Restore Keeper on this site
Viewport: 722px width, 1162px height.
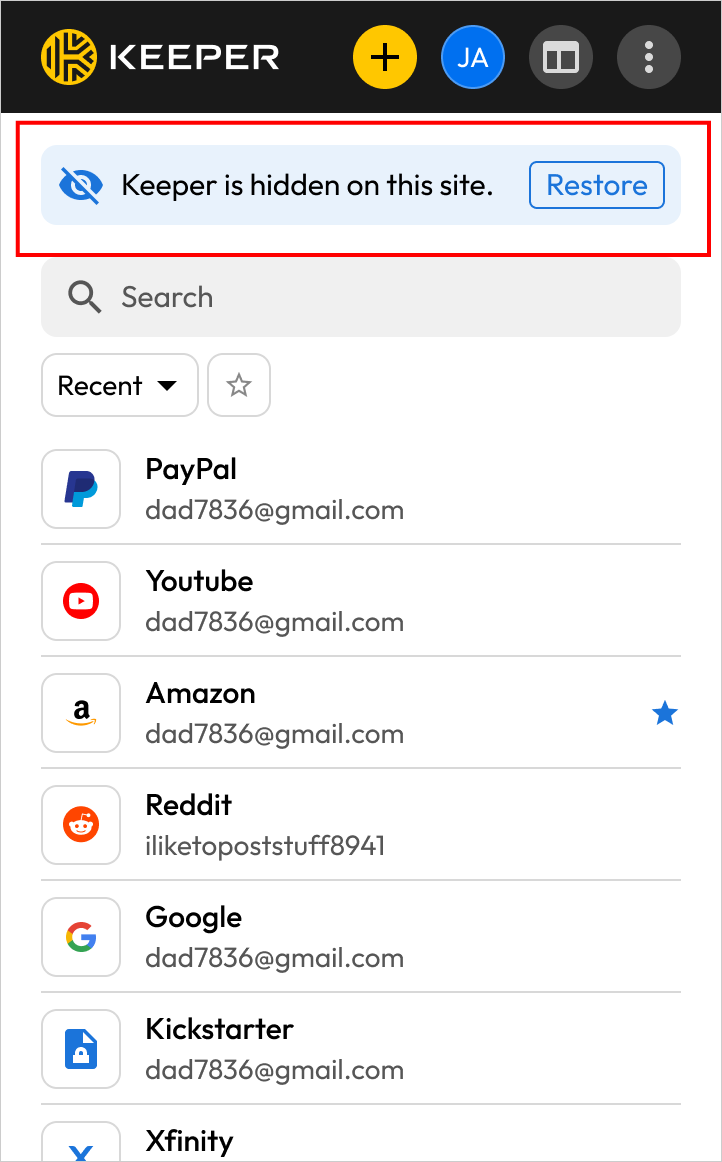coord(597,185)
